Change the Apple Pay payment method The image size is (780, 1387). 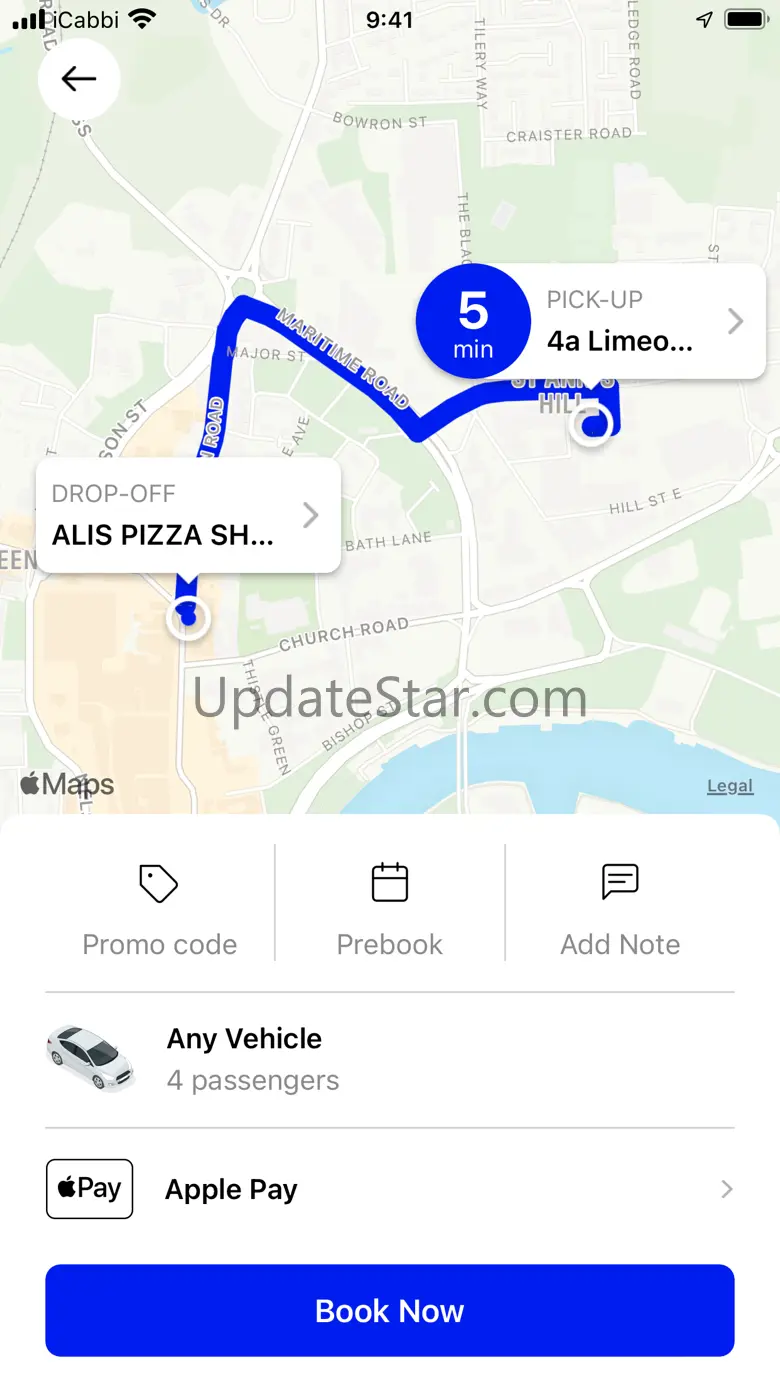tap(389, 1189)
